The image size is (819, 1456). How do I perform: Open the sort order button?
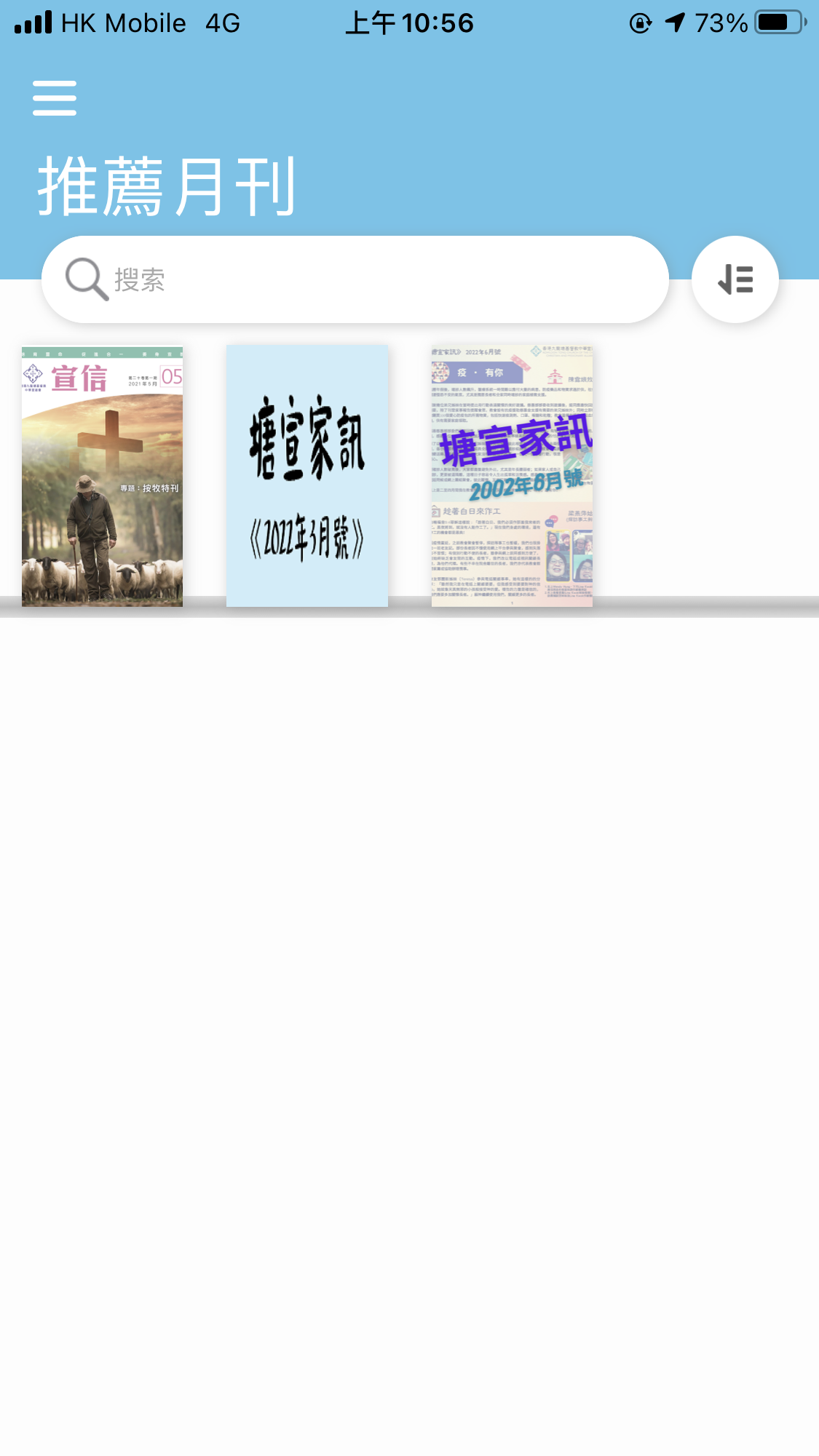[735, 279]
